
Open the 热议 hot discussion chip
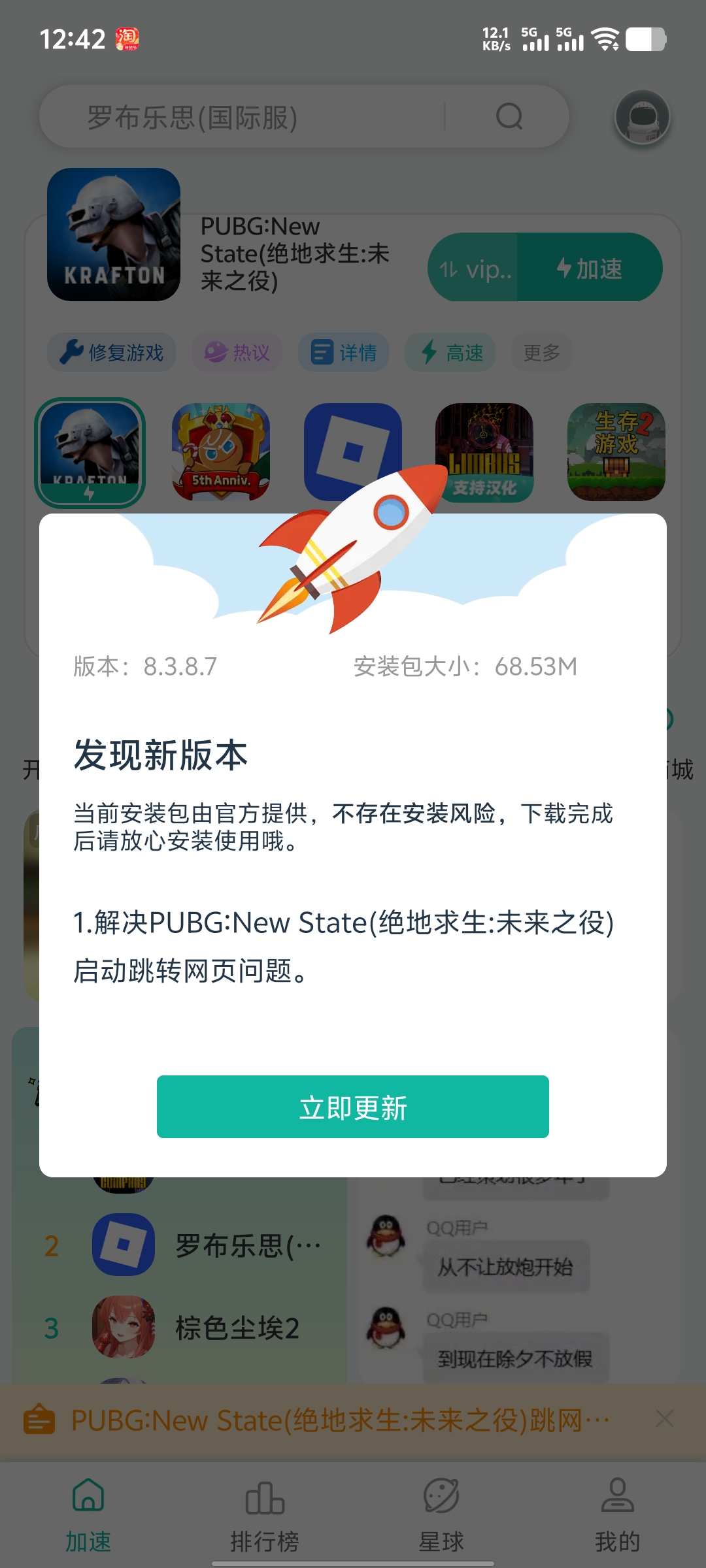pos(237,352)
